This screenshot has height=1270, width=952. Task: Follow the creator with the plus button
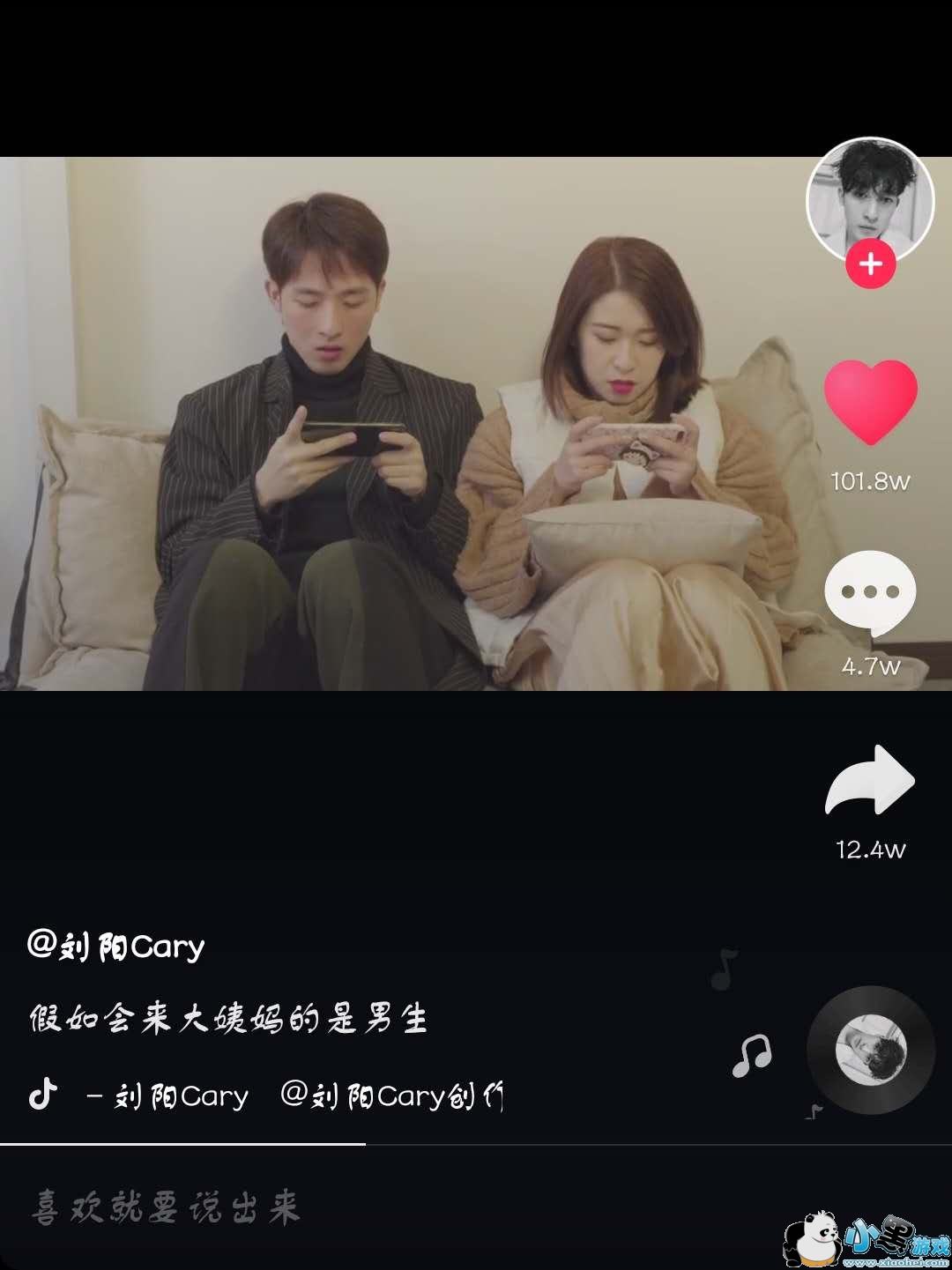(871, 264)
